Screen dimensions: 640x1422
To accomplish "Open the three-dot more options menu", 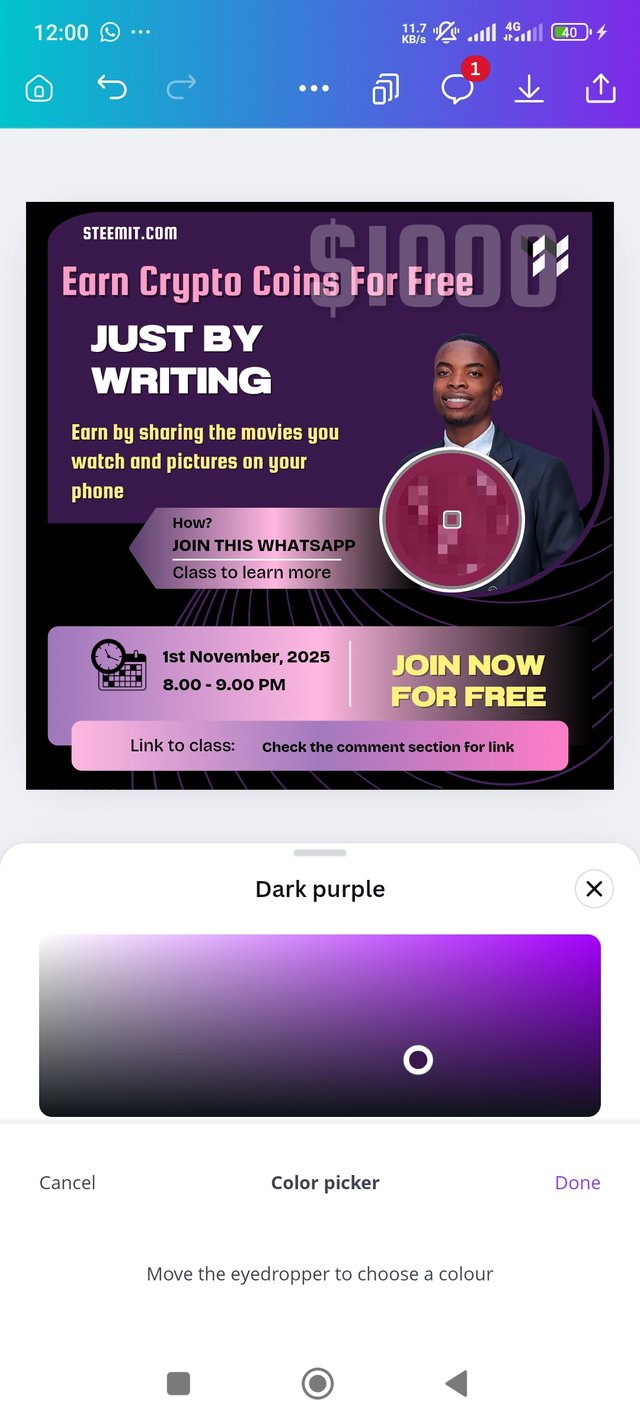I will [x=314, y=89].
